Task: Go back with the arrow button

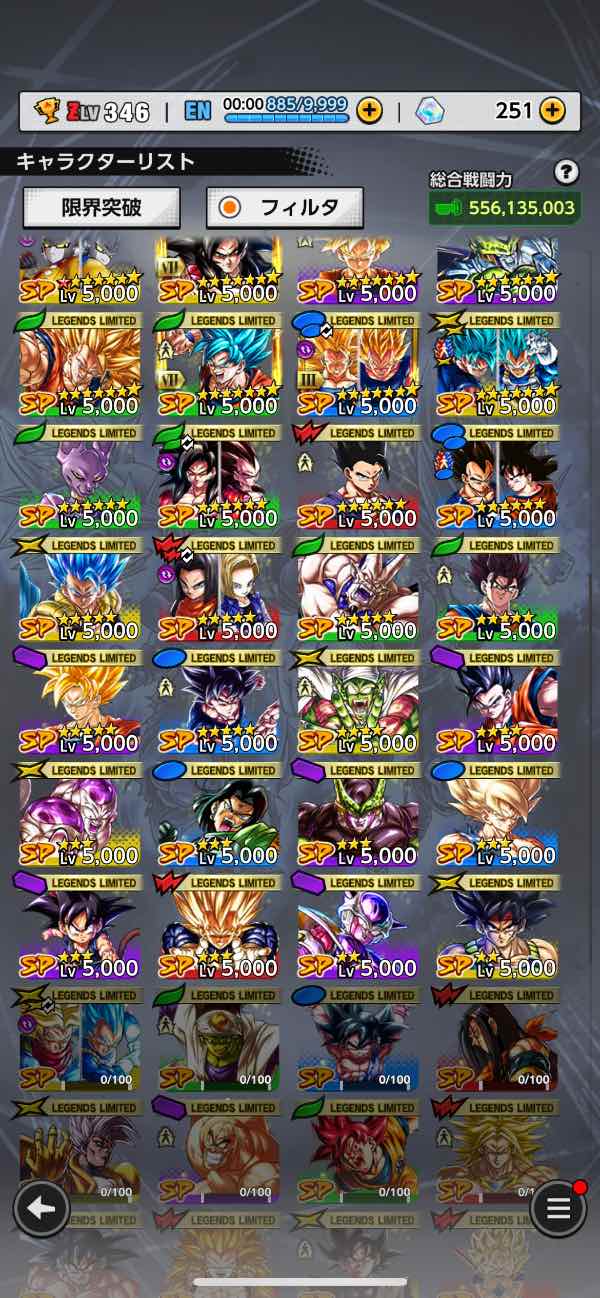Action: 41,1208
